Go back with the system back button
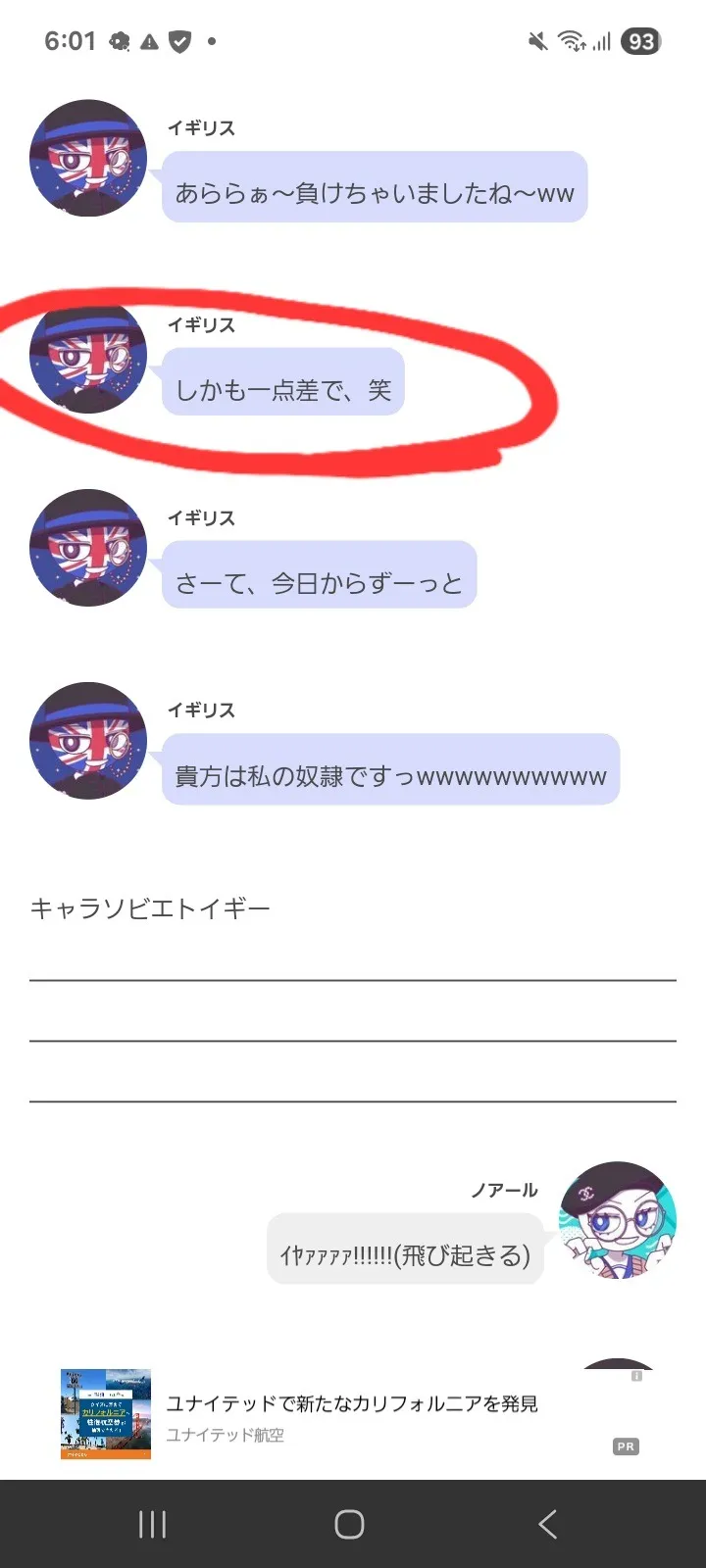This screenshot has height=1568, width=706. (548, 1524)
